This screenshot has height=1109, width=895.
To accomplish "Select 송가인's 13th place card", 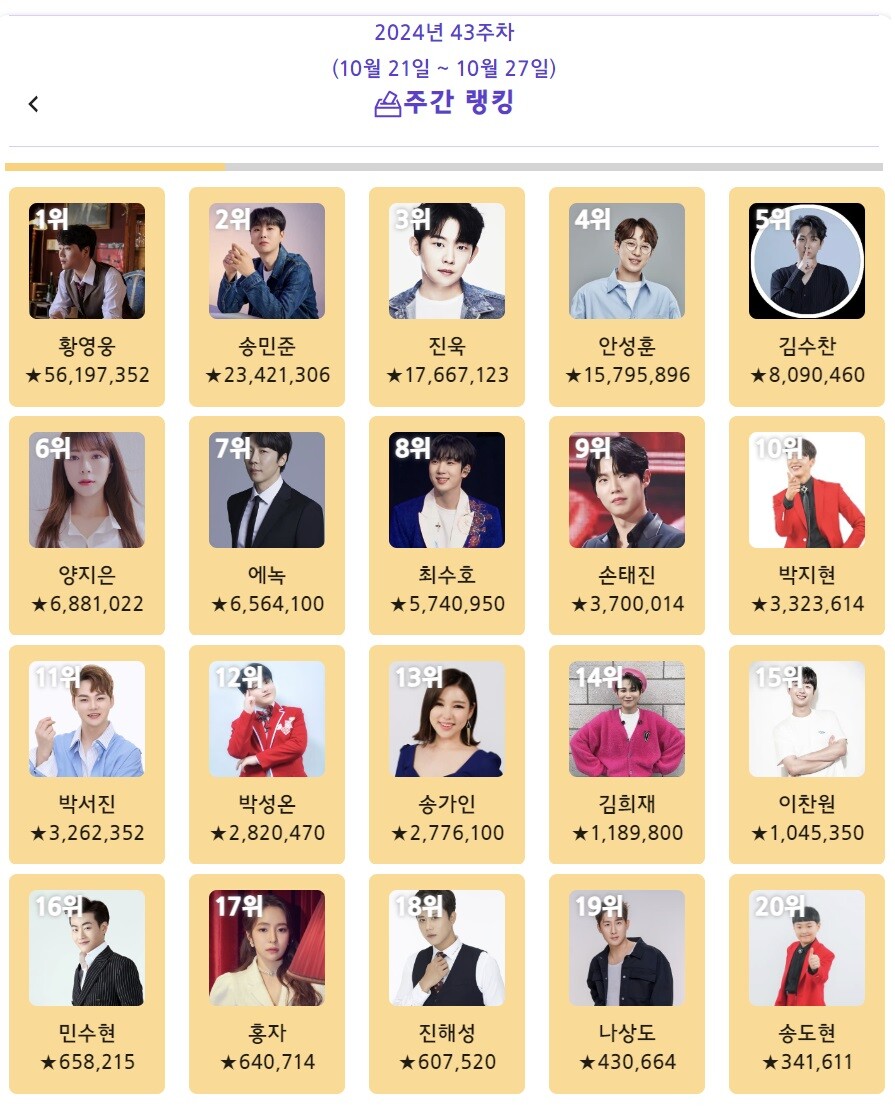I will (x=447, y=755).
